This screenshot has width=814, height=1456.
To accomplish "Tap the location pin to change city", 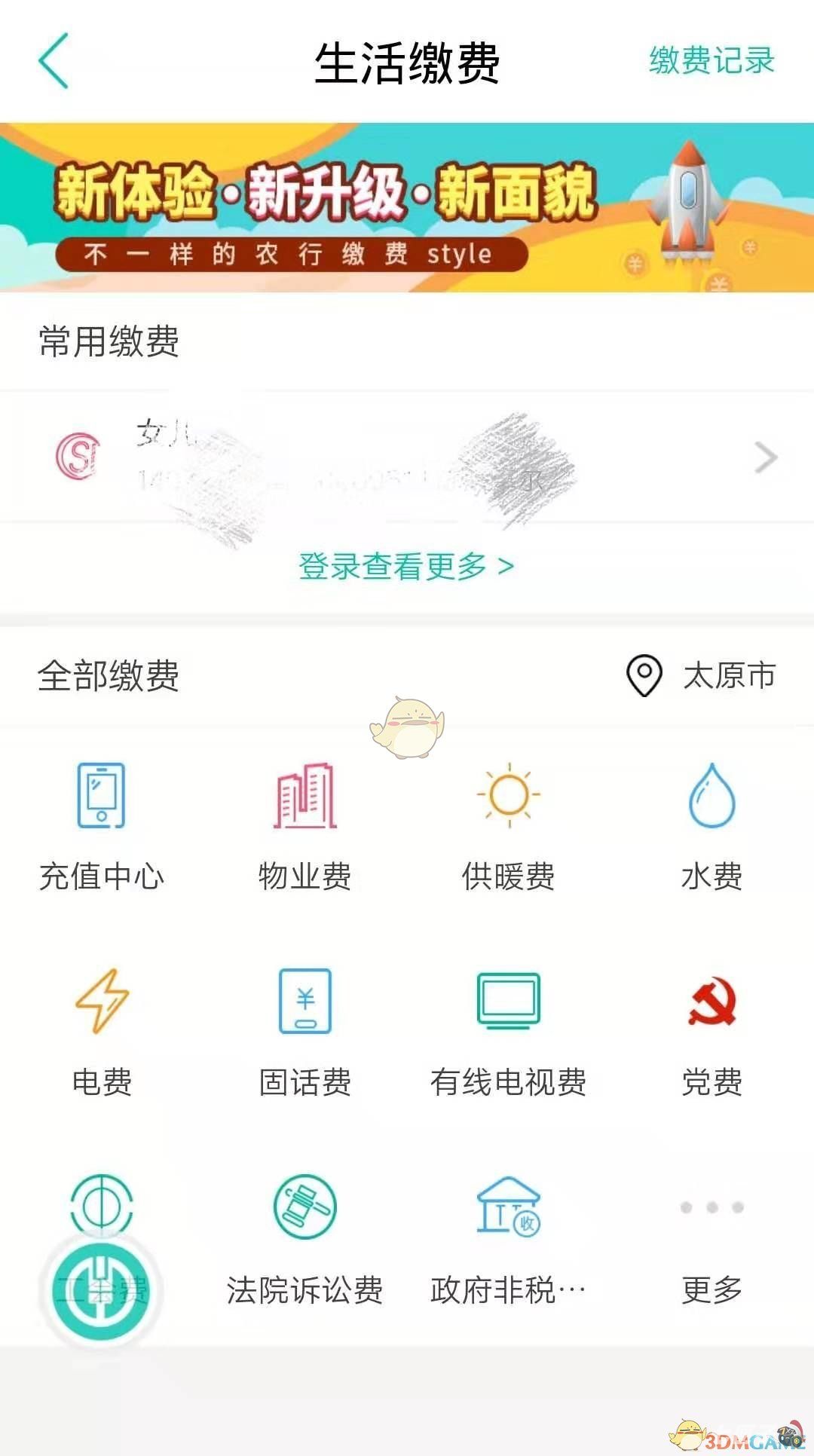I will [x=644, y=676].
